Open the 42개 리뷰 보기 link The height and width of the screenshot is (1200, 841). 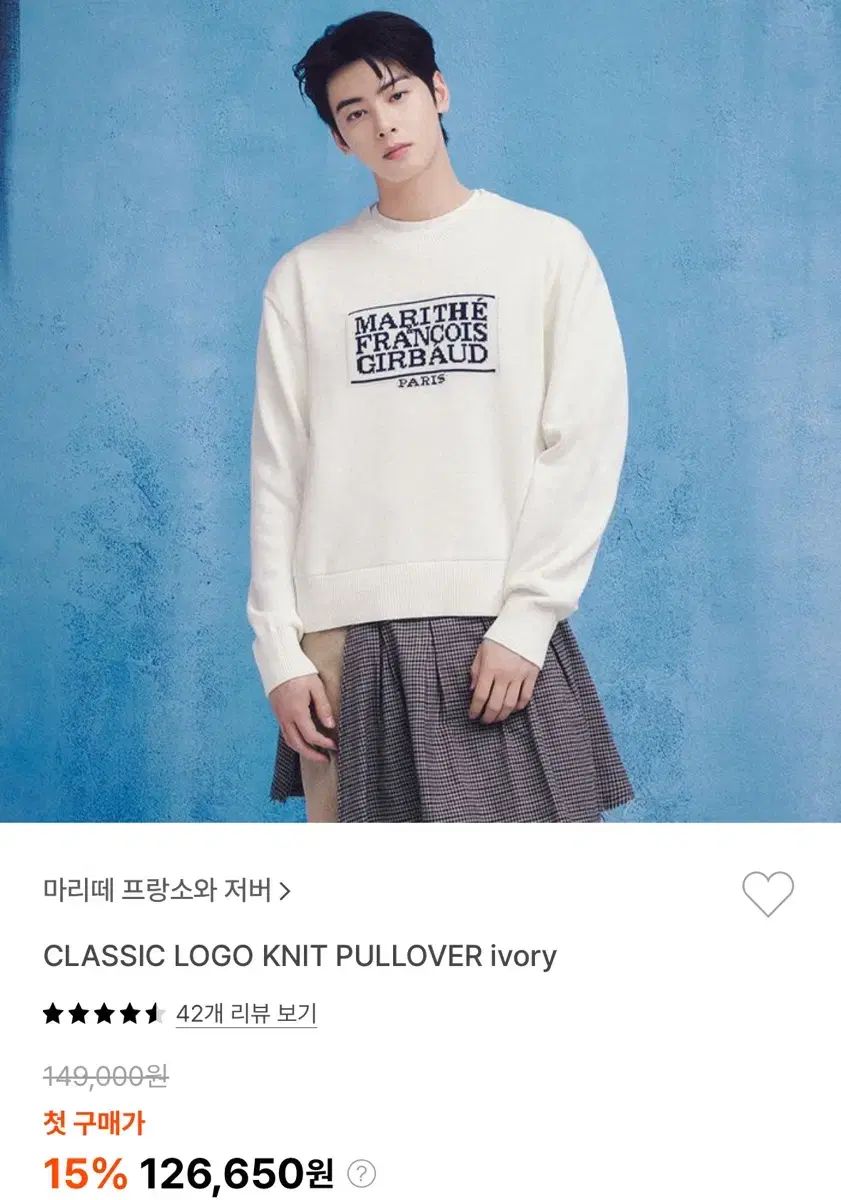tap(246, 1014)
